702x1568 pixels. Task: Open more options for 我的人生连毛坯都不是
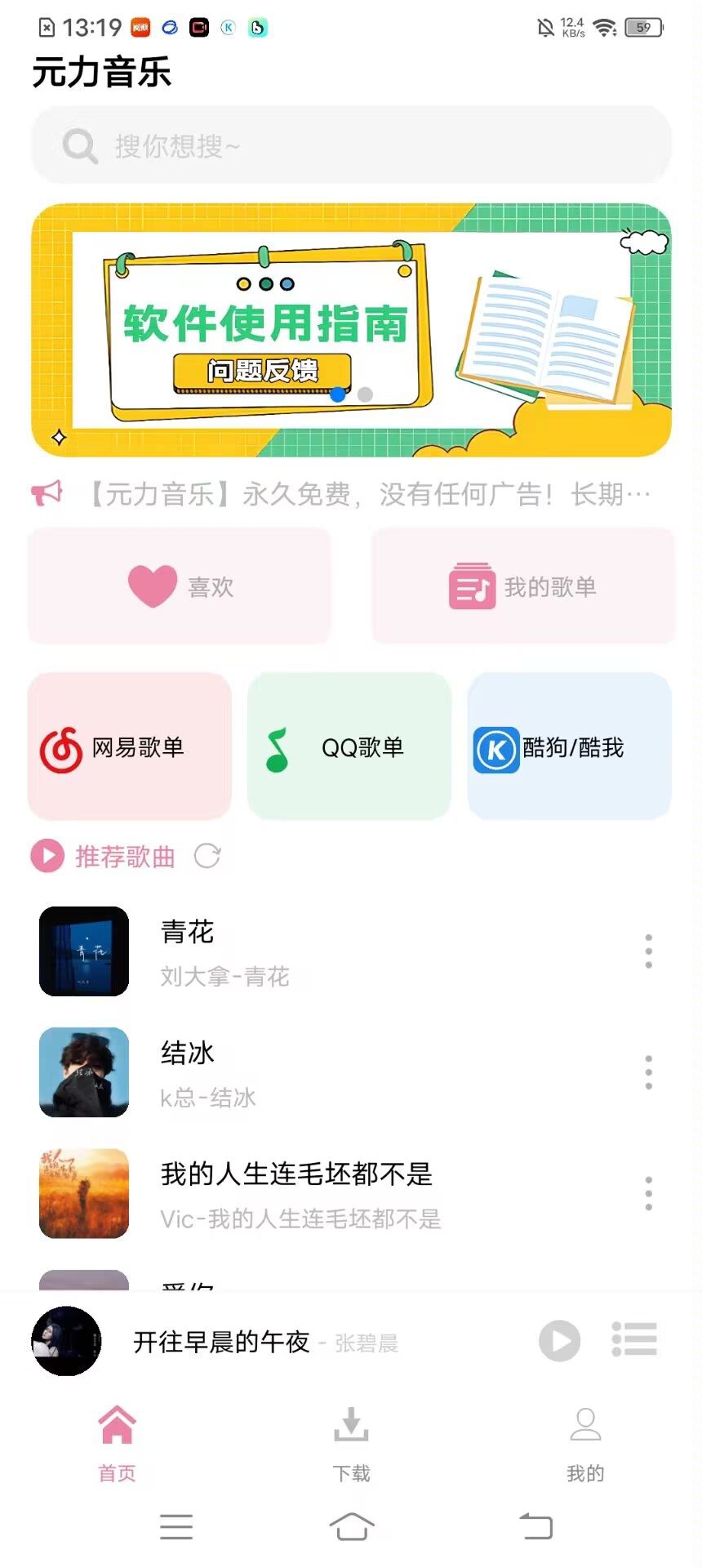click(649, 1193)
